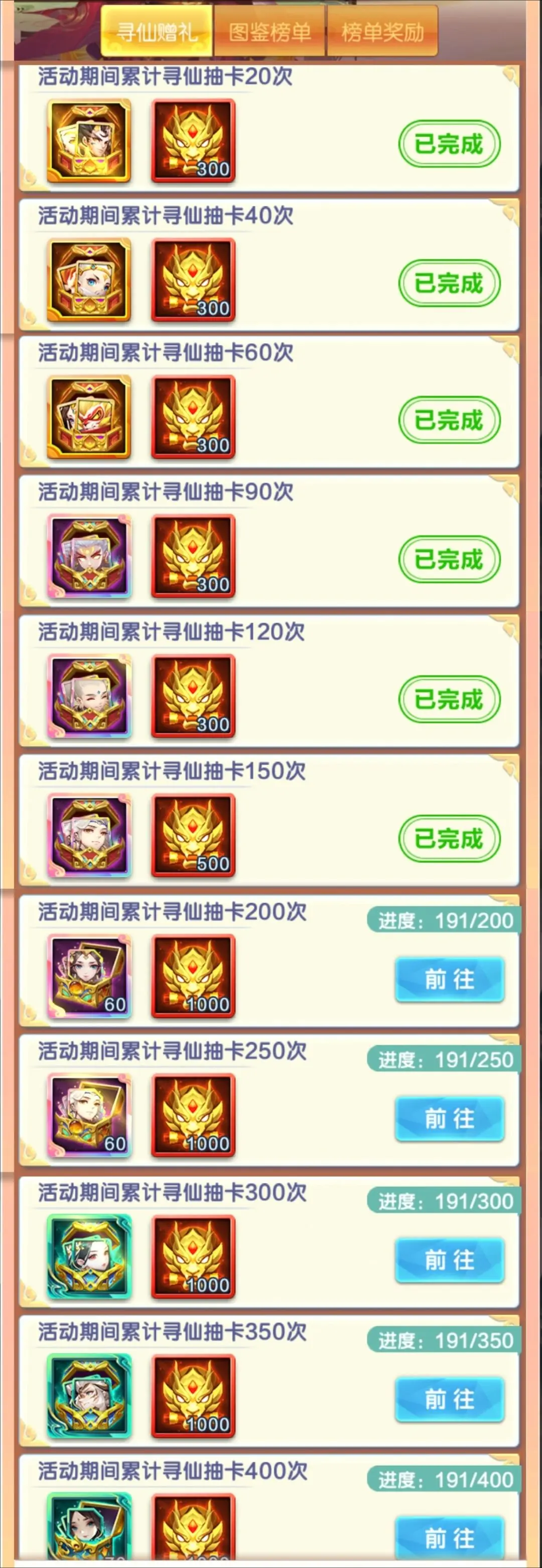This screenshot has height=1568, width=542.
Task: Inspect the 500 gold mask reward for 150次
Action: pyautogui.click(x=193, y=835)
